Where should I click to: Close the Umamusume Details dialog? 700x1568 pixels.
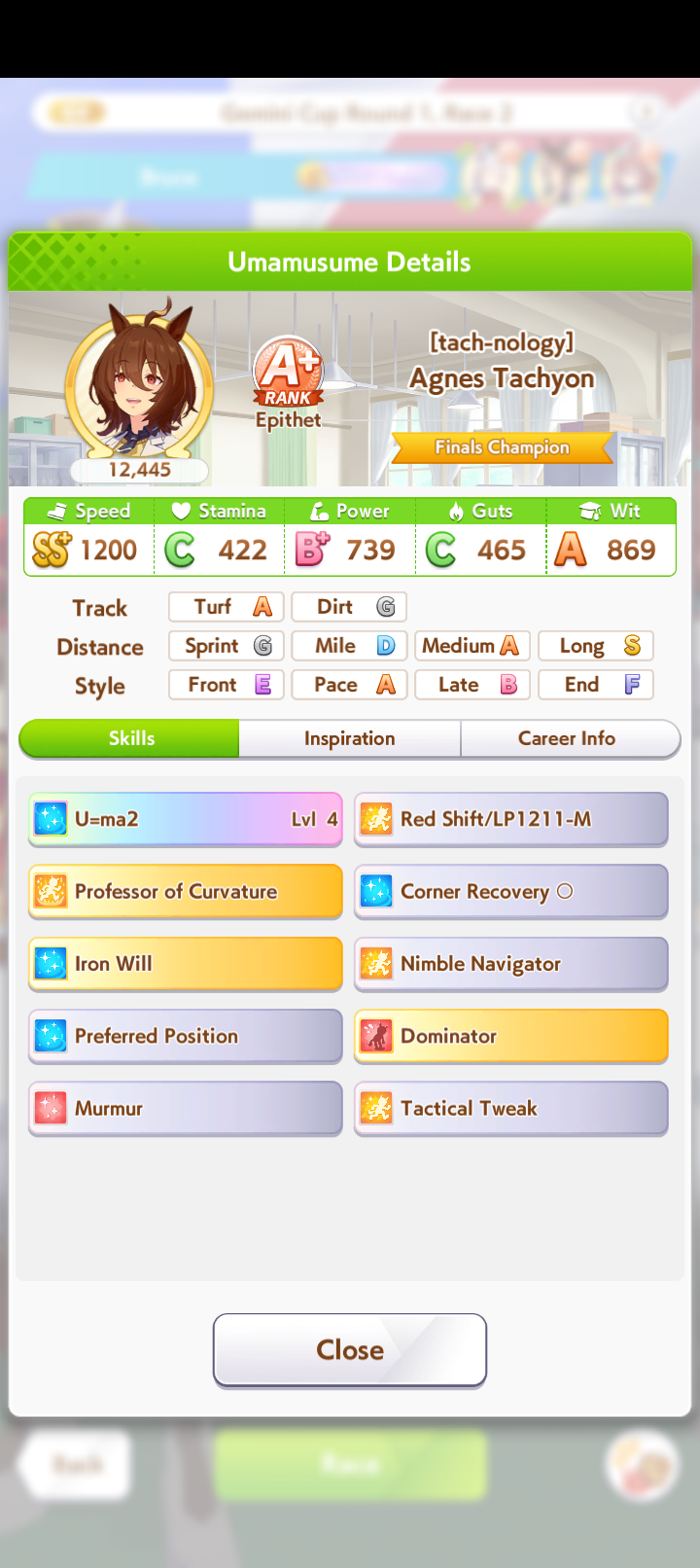(x=349, y=1349)
